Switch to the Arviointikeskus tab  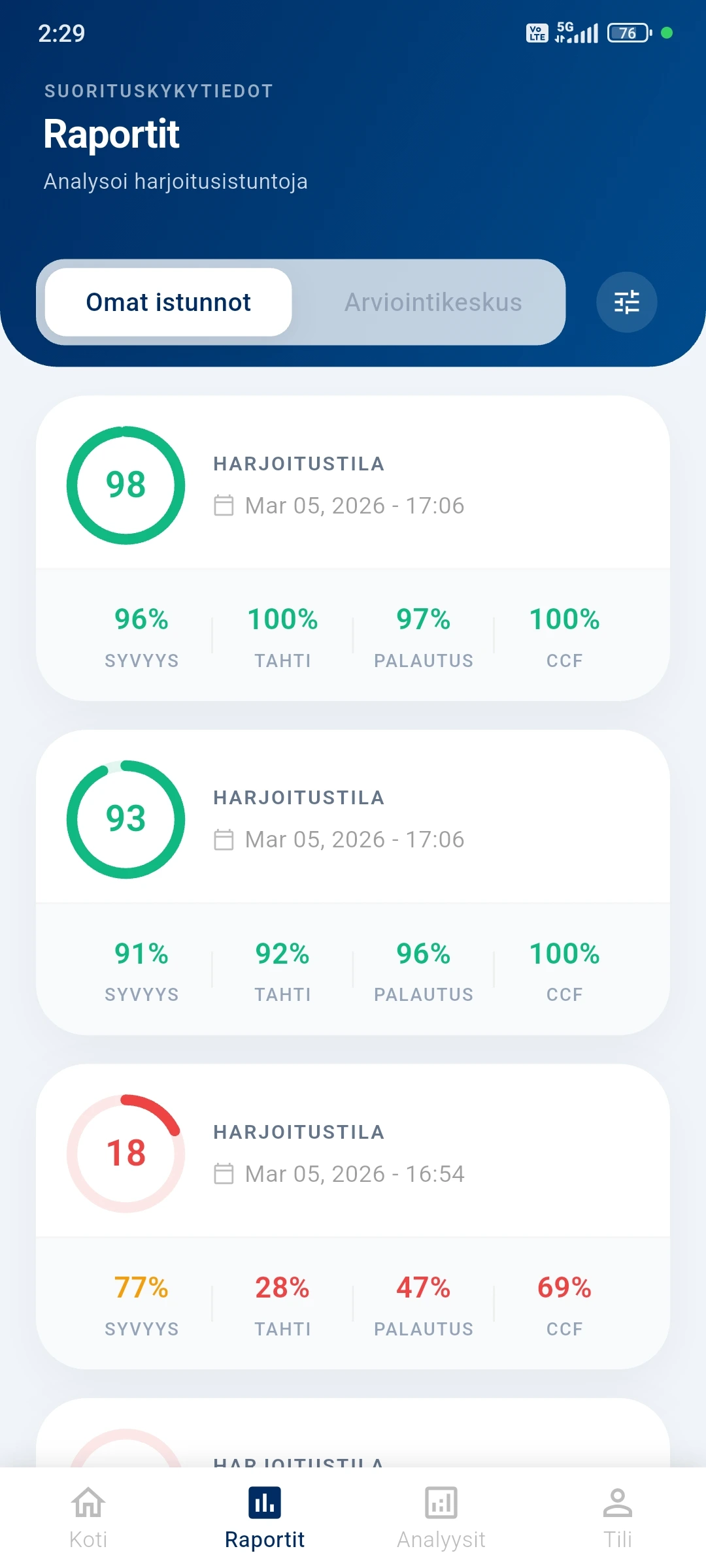point(433,302)
